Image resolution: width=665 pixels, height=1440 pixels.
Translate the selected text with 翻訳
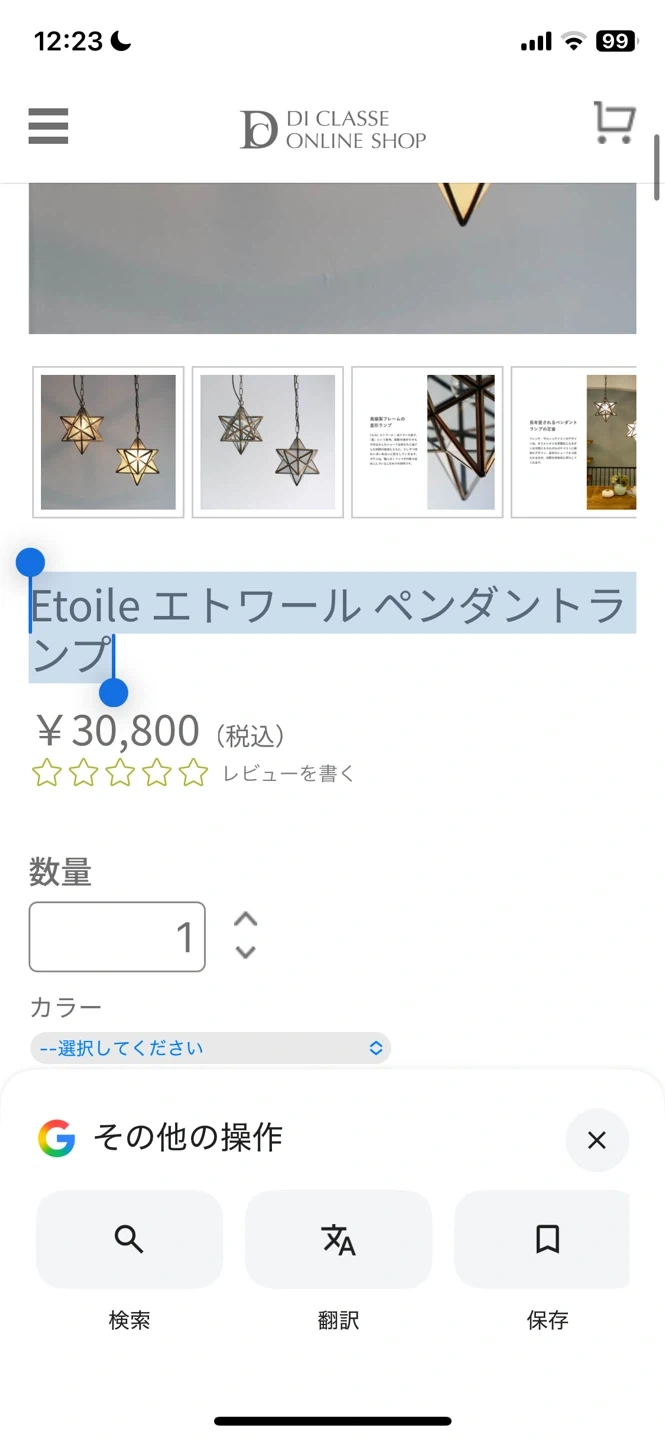(x=338, y=1240)
